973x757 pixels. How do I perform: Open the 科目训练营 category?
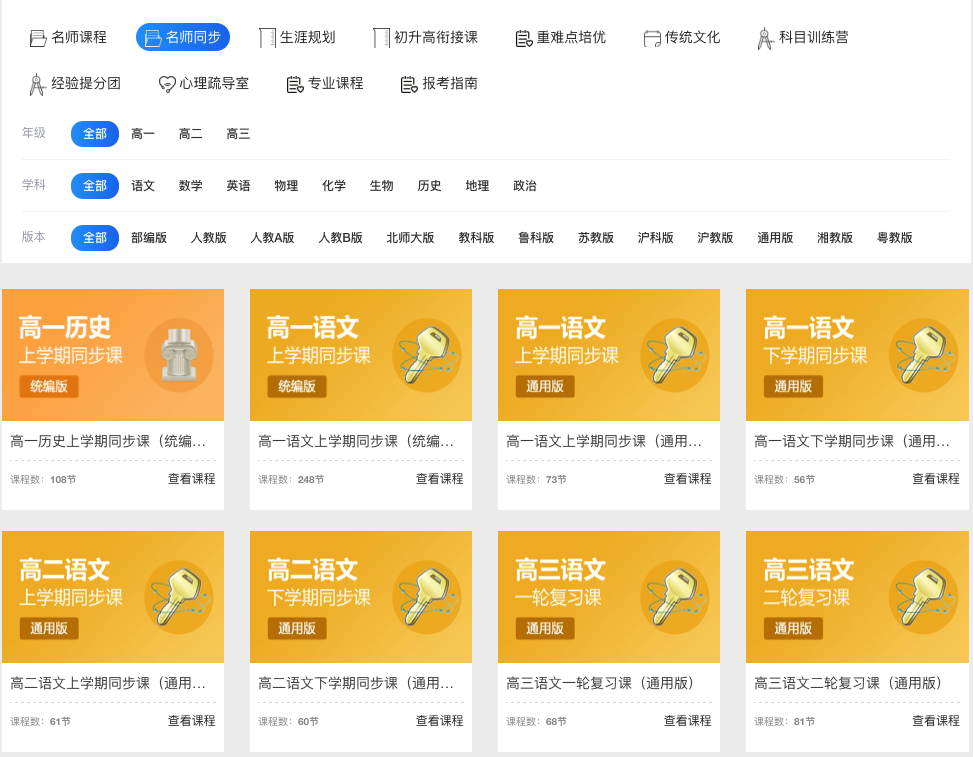tap(802, 38)
